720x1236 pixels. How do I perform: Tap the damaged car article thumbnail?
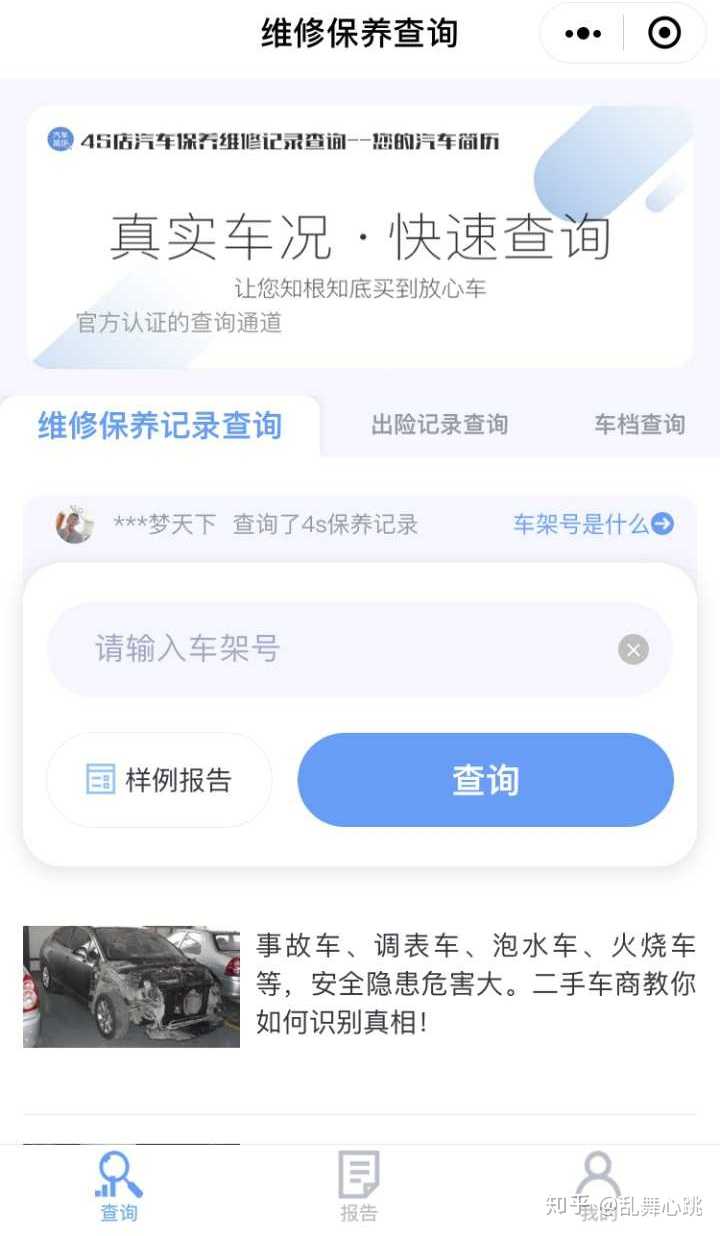coord(130,986)
